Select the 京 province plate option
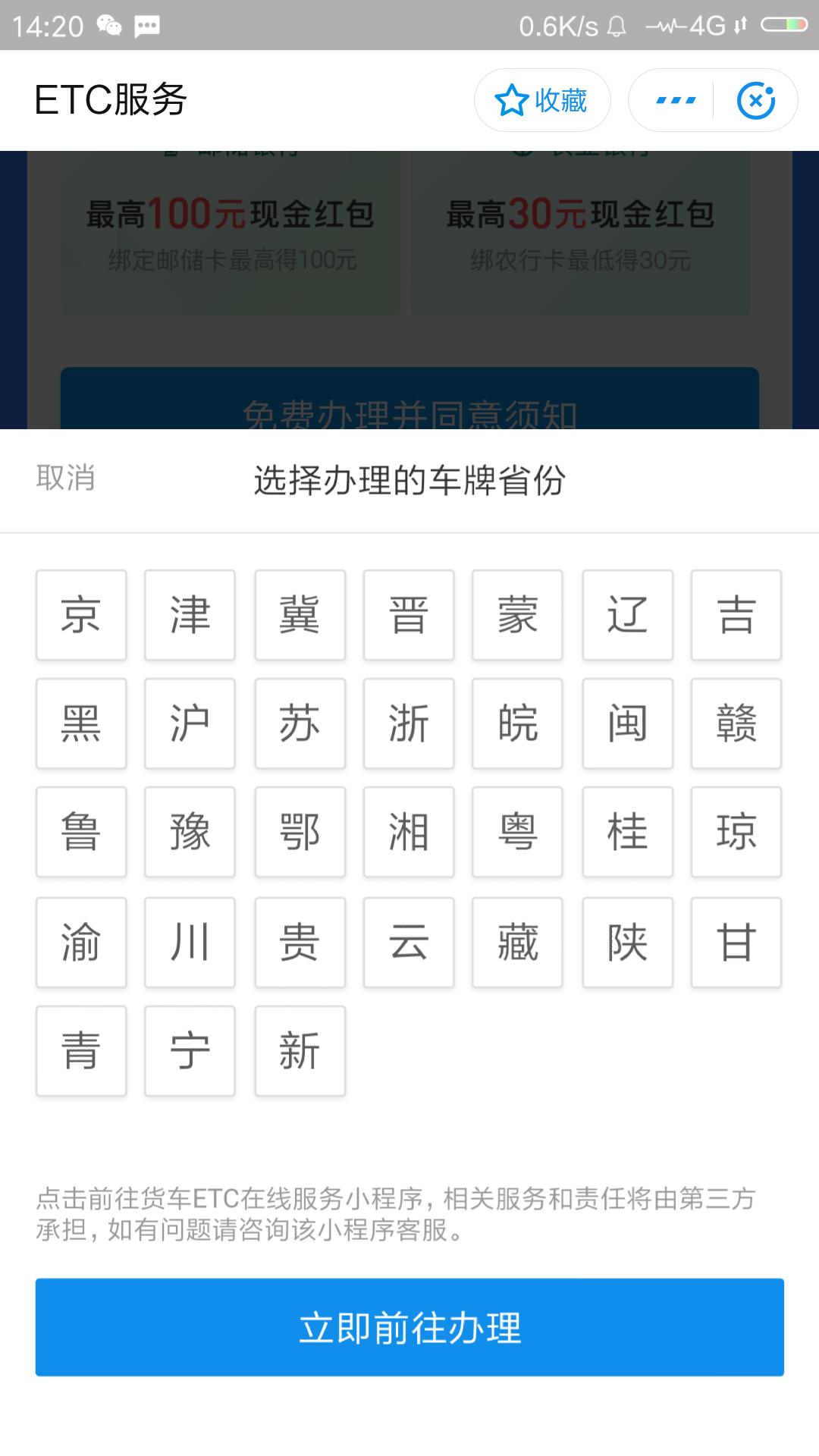 click(x=80, y=614)
